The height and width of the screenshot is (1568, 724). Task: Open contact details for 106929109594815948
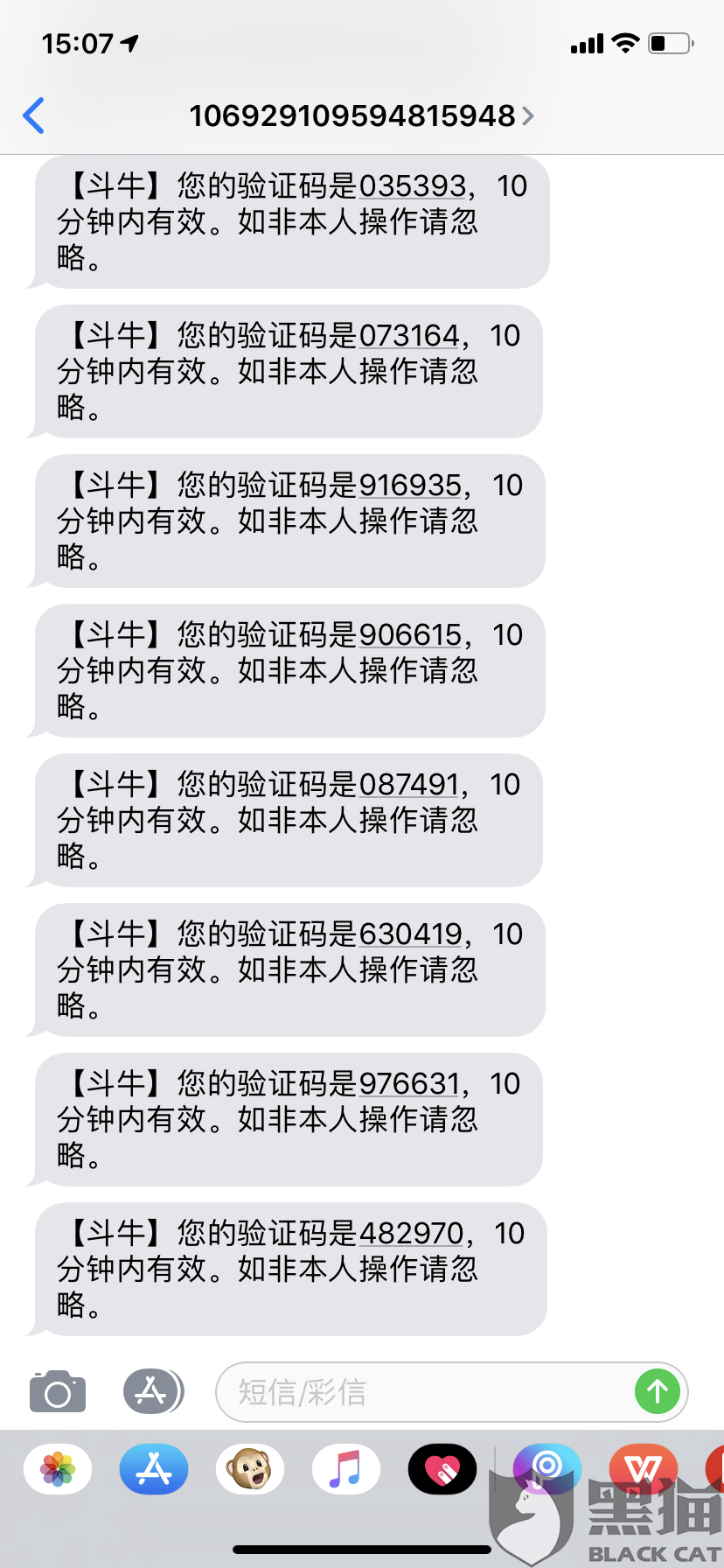click(x=361, y=115)
